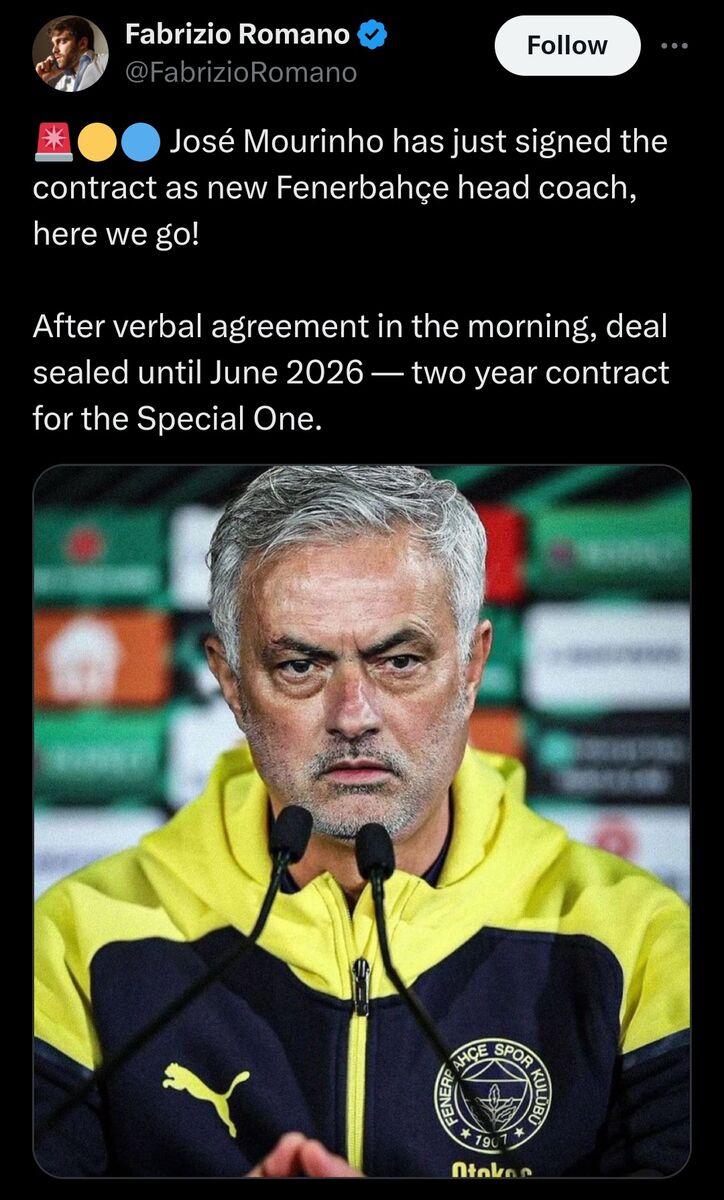Open the @FabrizioRomano profile handle
The image size is (724, 1200).
[x=240, y=73]
